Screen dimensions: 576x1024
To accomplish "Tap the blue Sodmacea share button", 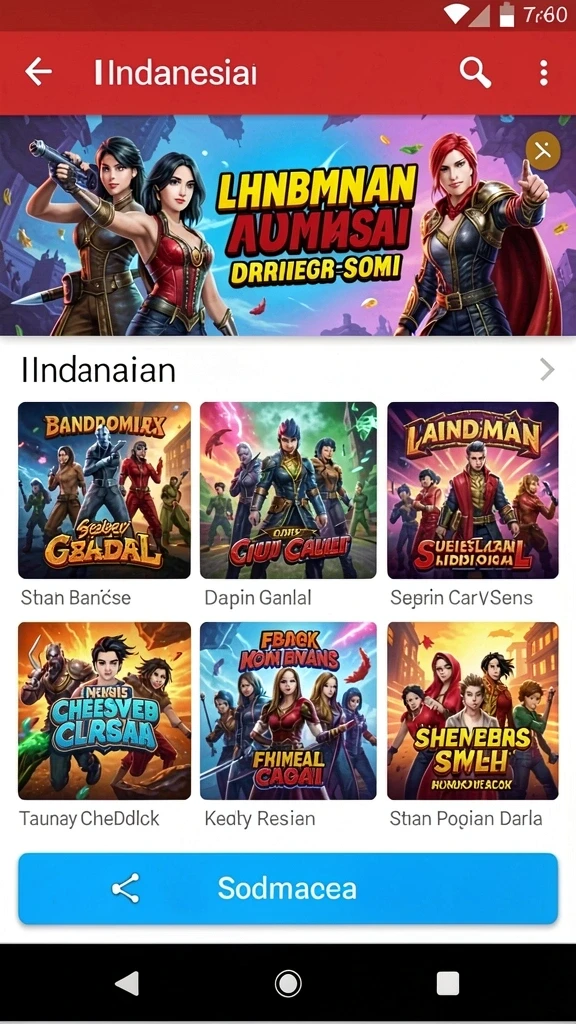I will [288, 888].
